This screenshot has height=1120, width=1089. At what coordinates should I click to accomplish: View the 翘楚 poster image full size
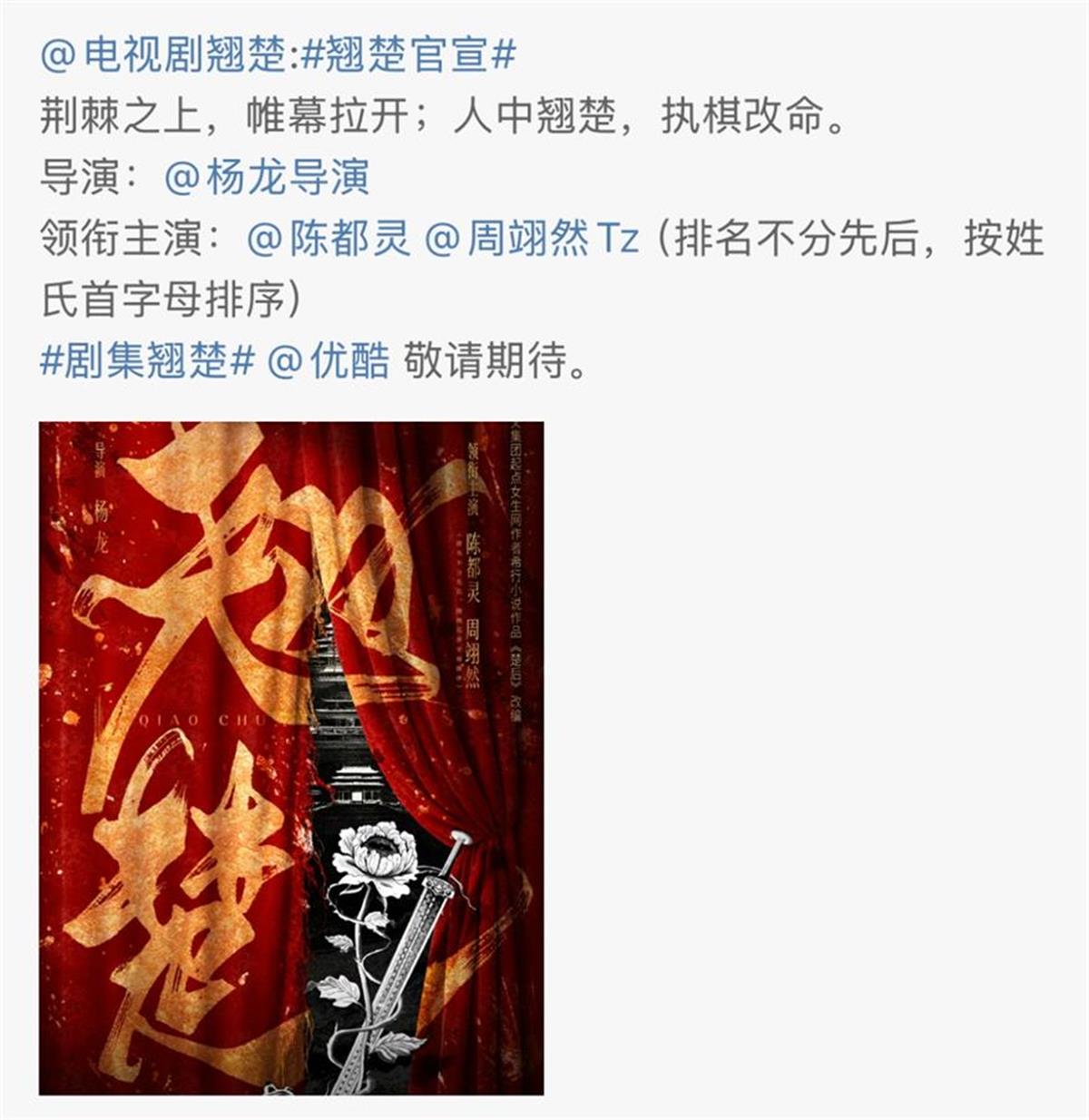pos(290,758)
